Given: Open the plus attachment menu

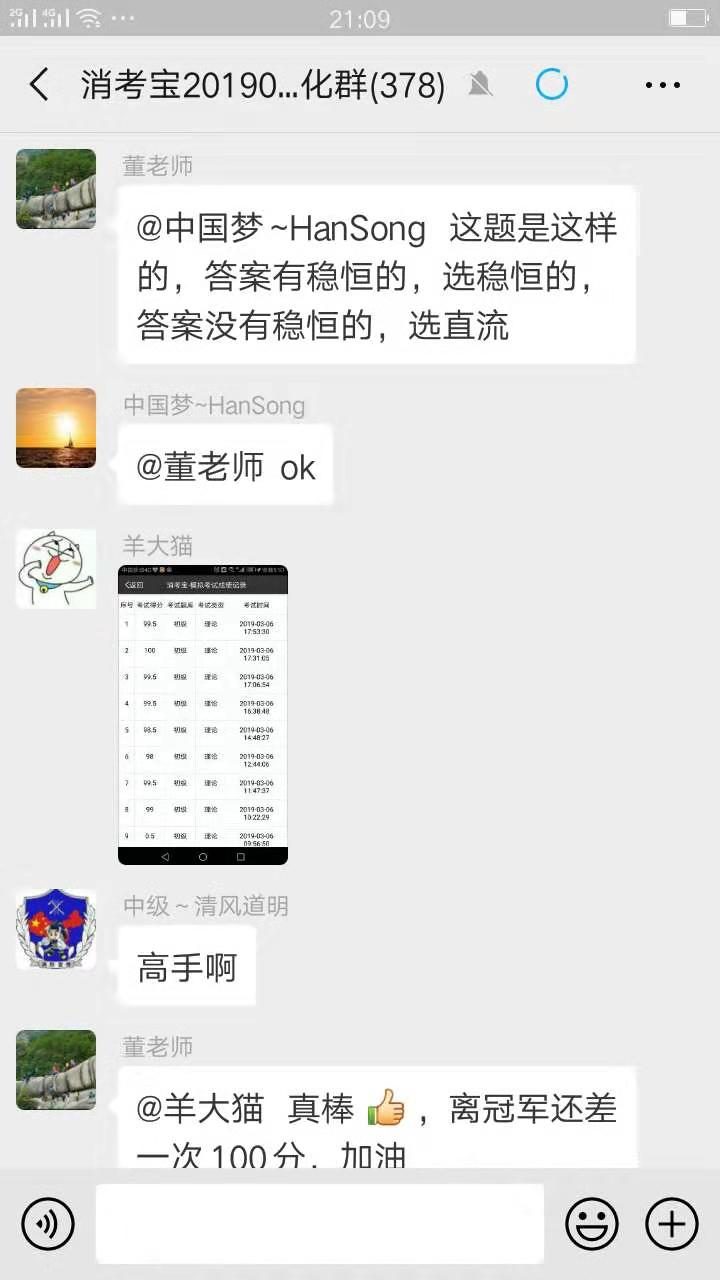Looking at the screenshot, I should (671, 1223).
